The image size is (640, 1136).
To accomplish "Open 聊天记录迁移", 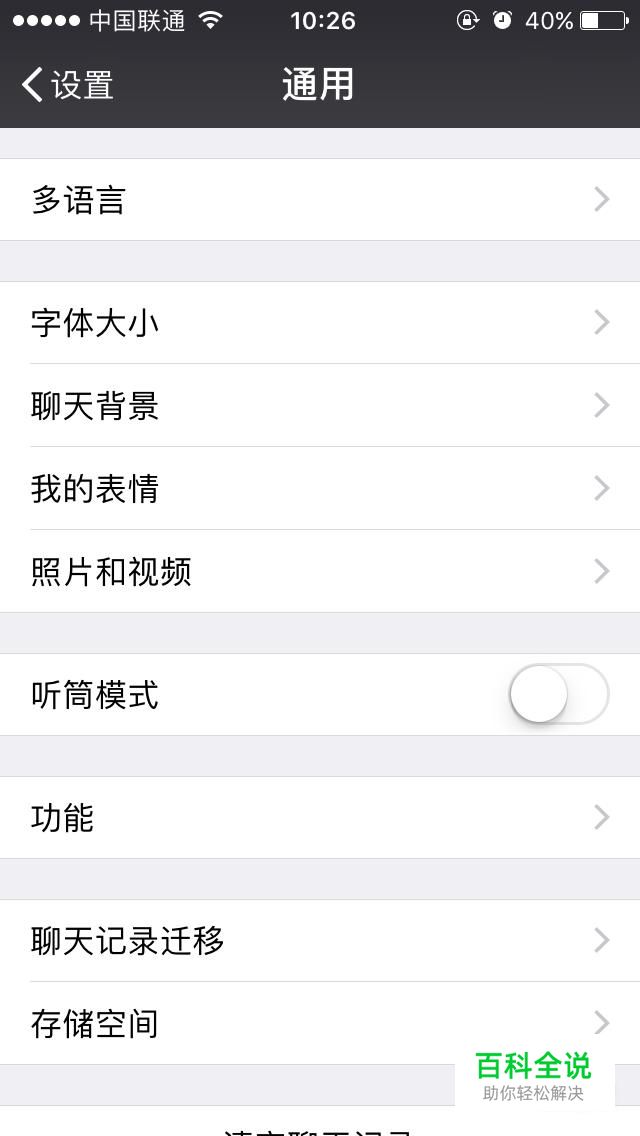I will tap(320, 940).
